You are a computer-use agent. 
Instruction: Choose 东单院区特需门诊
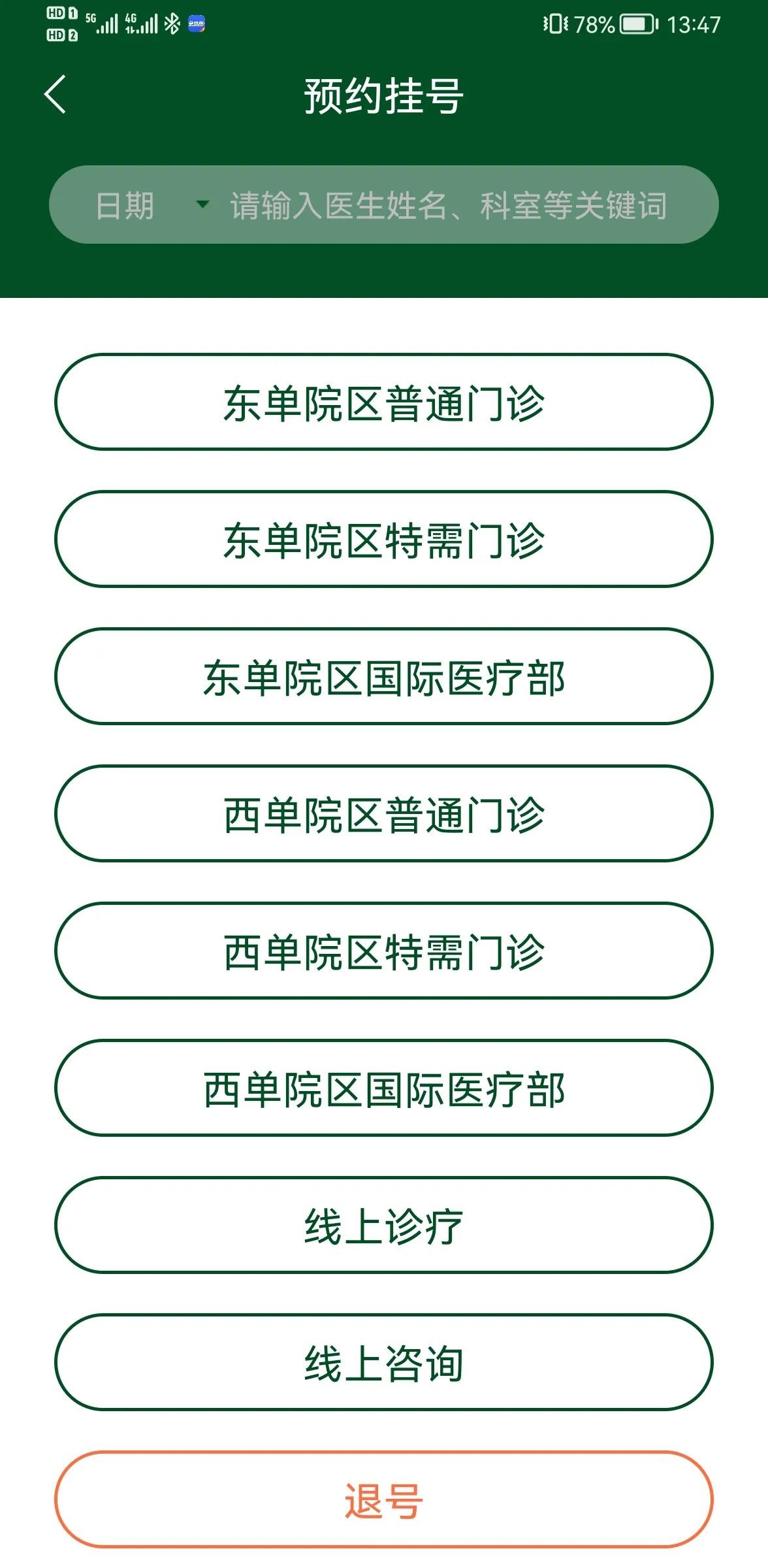click(384, 540)
